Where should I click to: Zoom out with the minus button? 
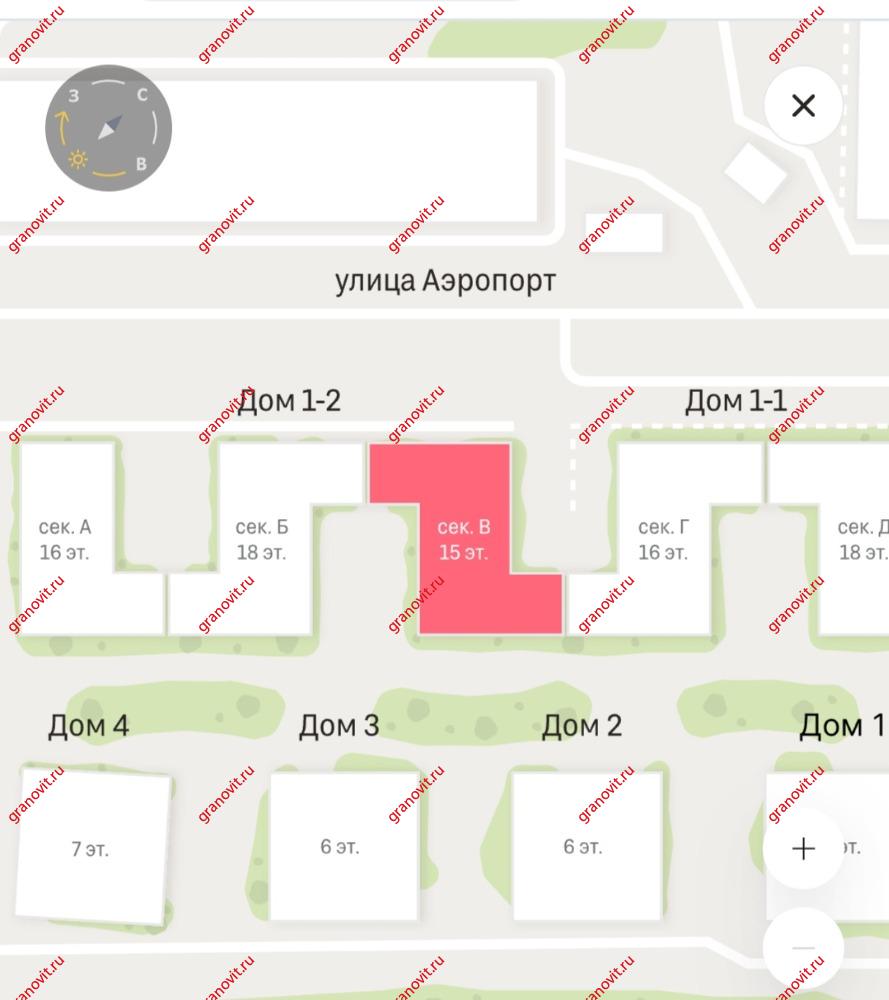803,947
